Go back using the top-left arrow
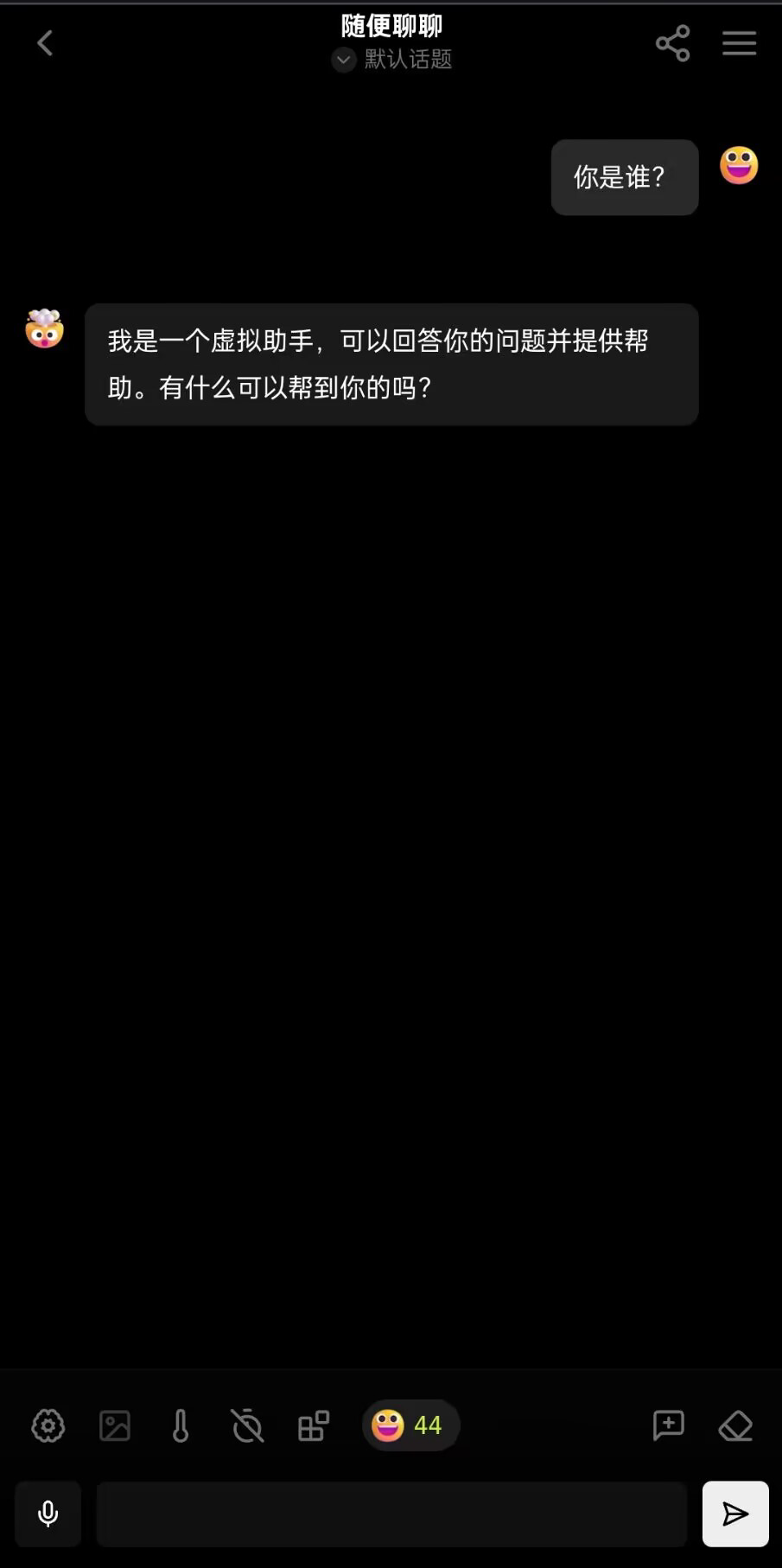782x1568 pixels. click(x=45, y=43)
